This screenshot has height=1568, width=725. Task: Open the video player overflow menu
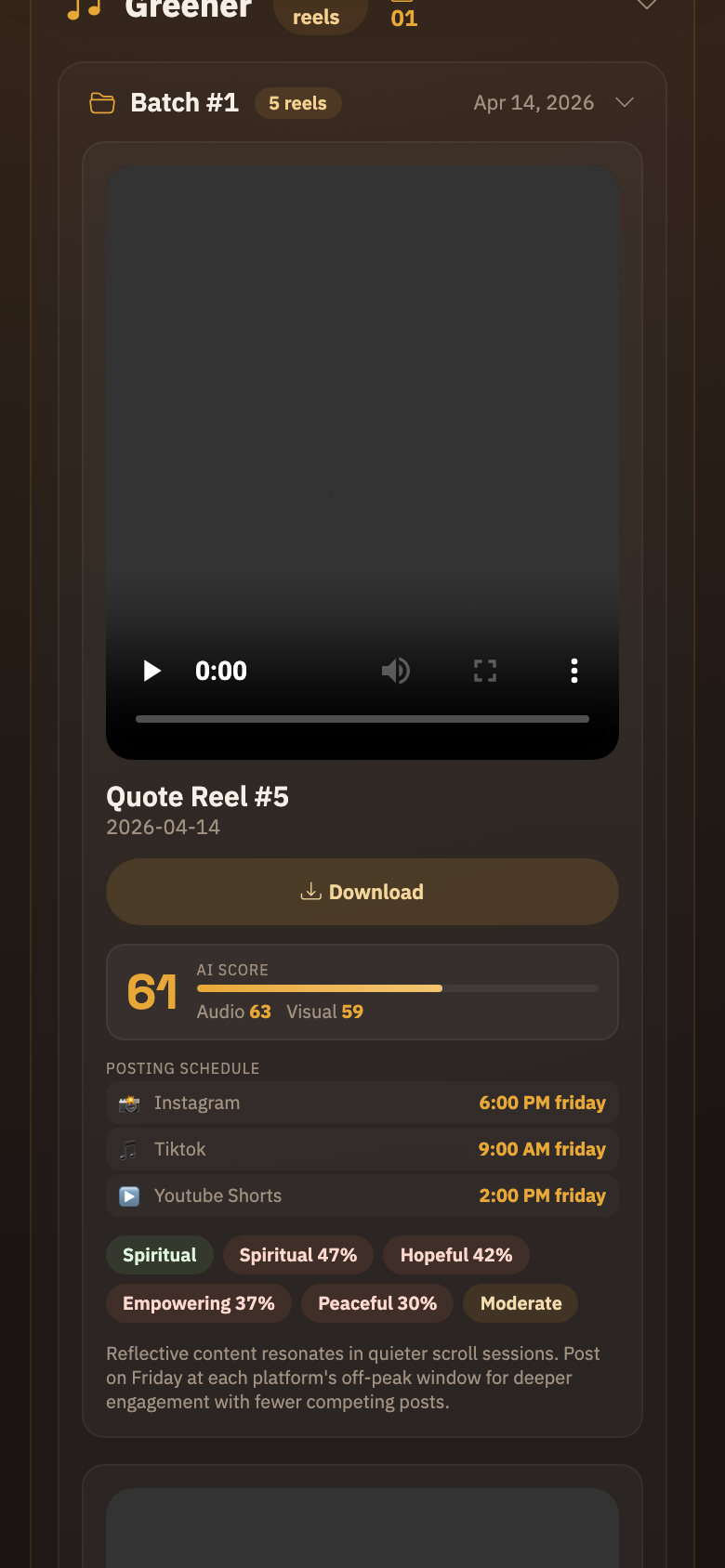tap(574, 671)
